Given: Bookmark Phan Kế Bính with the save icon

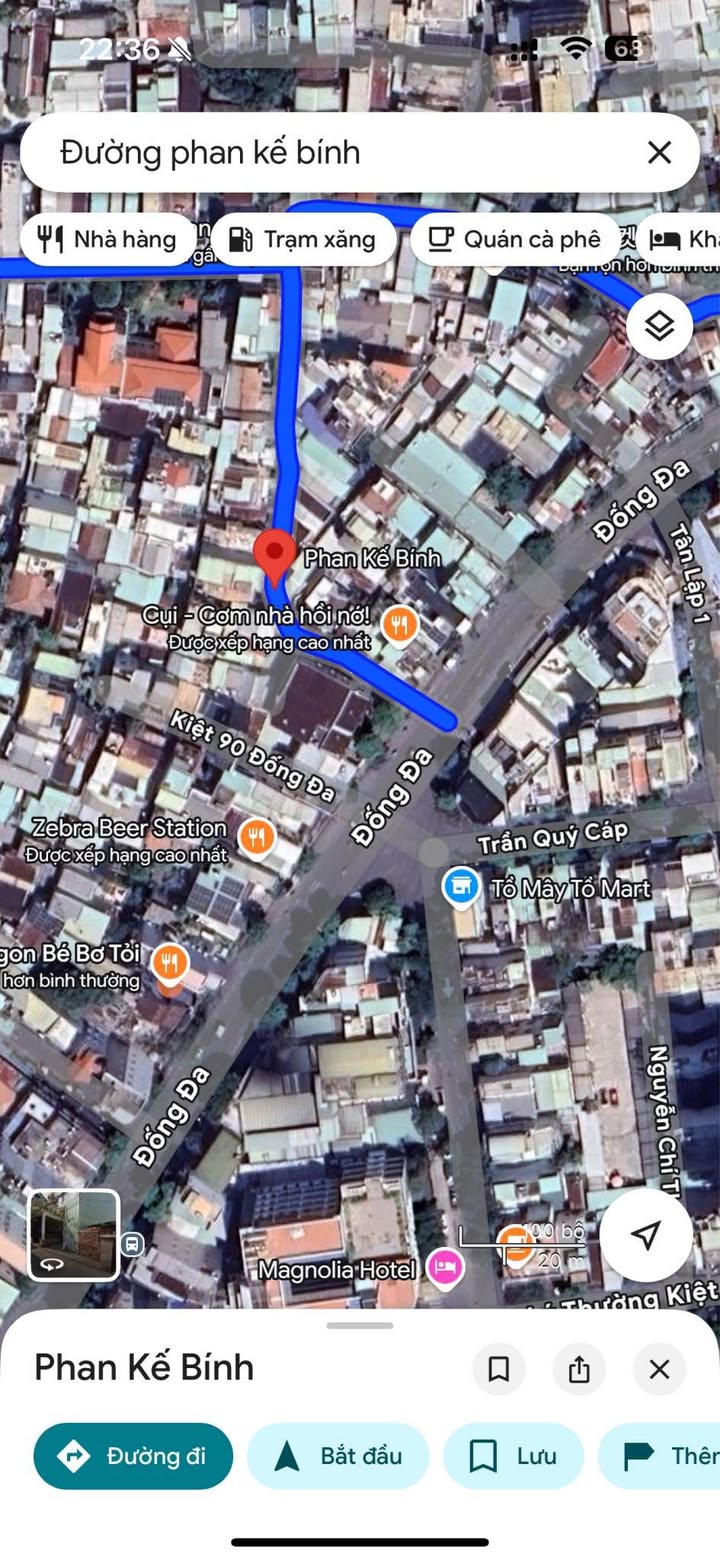Looking at the screenshot, I should point(498,1369).
